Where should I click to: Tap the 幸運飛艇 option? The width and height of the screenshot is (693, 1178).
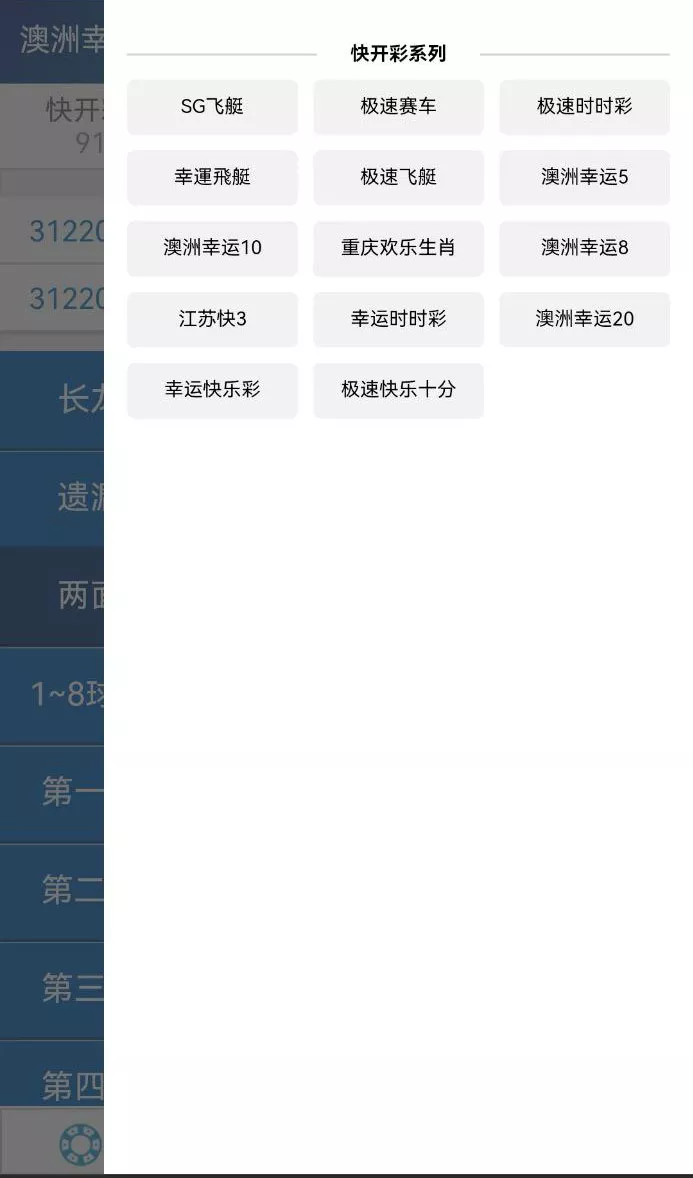(x=212, y=177)
